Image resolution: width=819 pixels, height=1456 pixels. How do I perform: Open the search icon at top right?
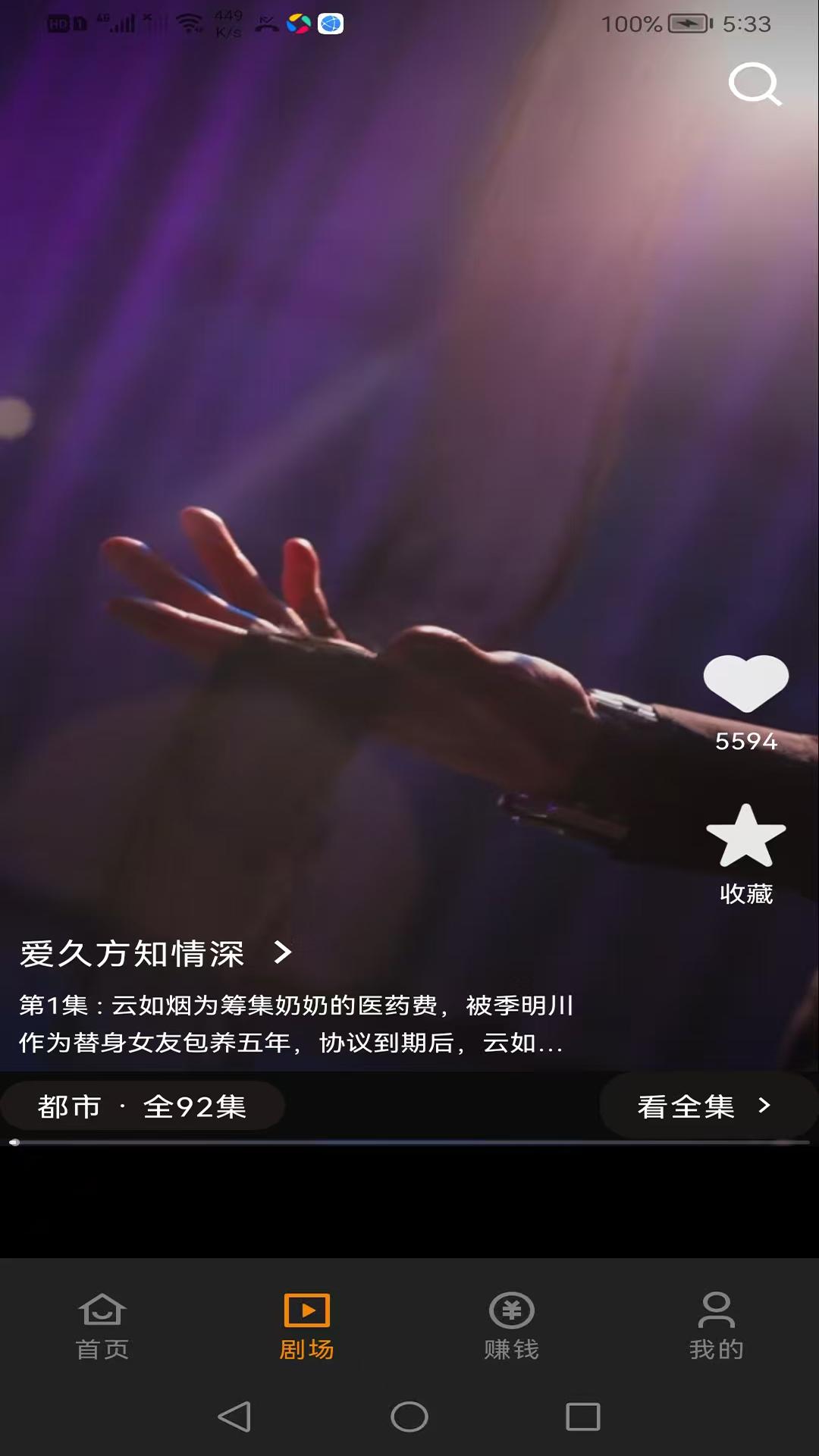[x=755, y=85]
